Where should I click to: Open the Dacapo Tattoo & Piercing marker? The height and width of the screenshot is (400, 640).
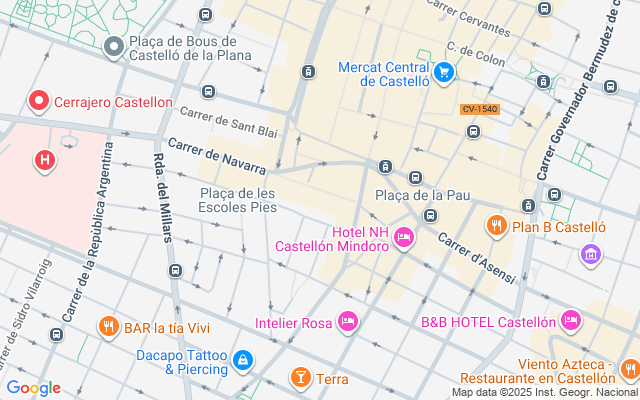coord(243,361)
